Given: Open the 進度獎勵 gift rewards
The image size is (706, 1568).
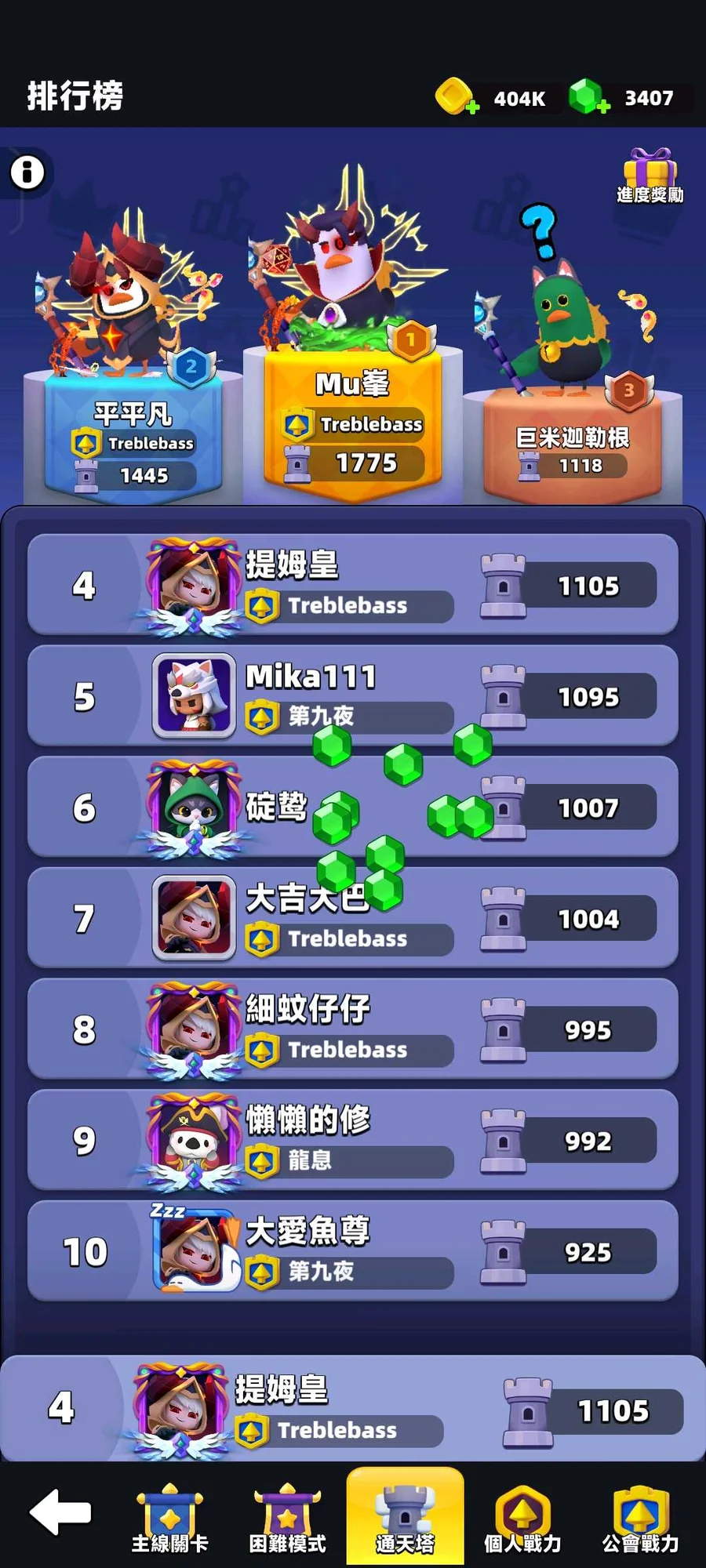Looking at the screenshot, I should [650, 175].
